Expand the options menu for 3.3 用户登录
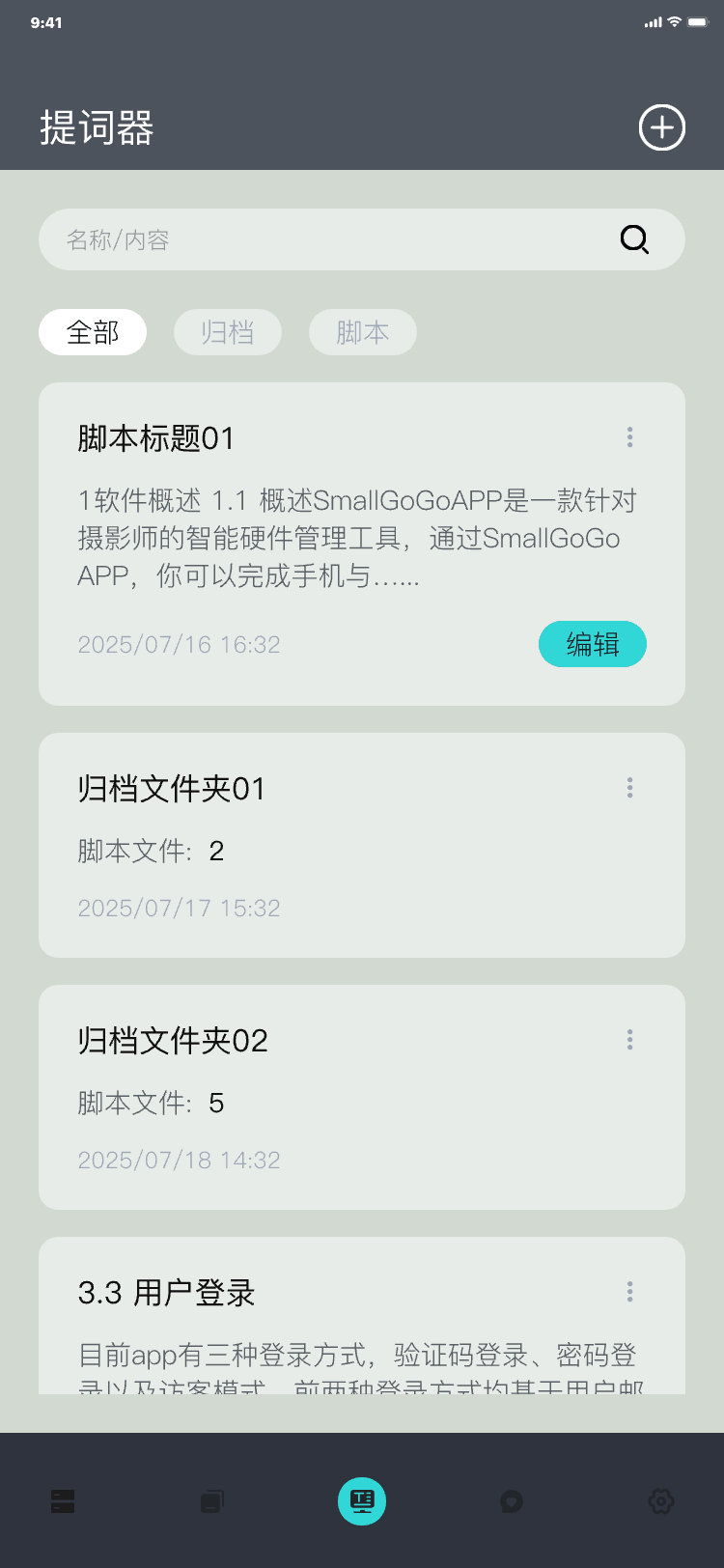 pyautogui.click(x=630, y=1292)
